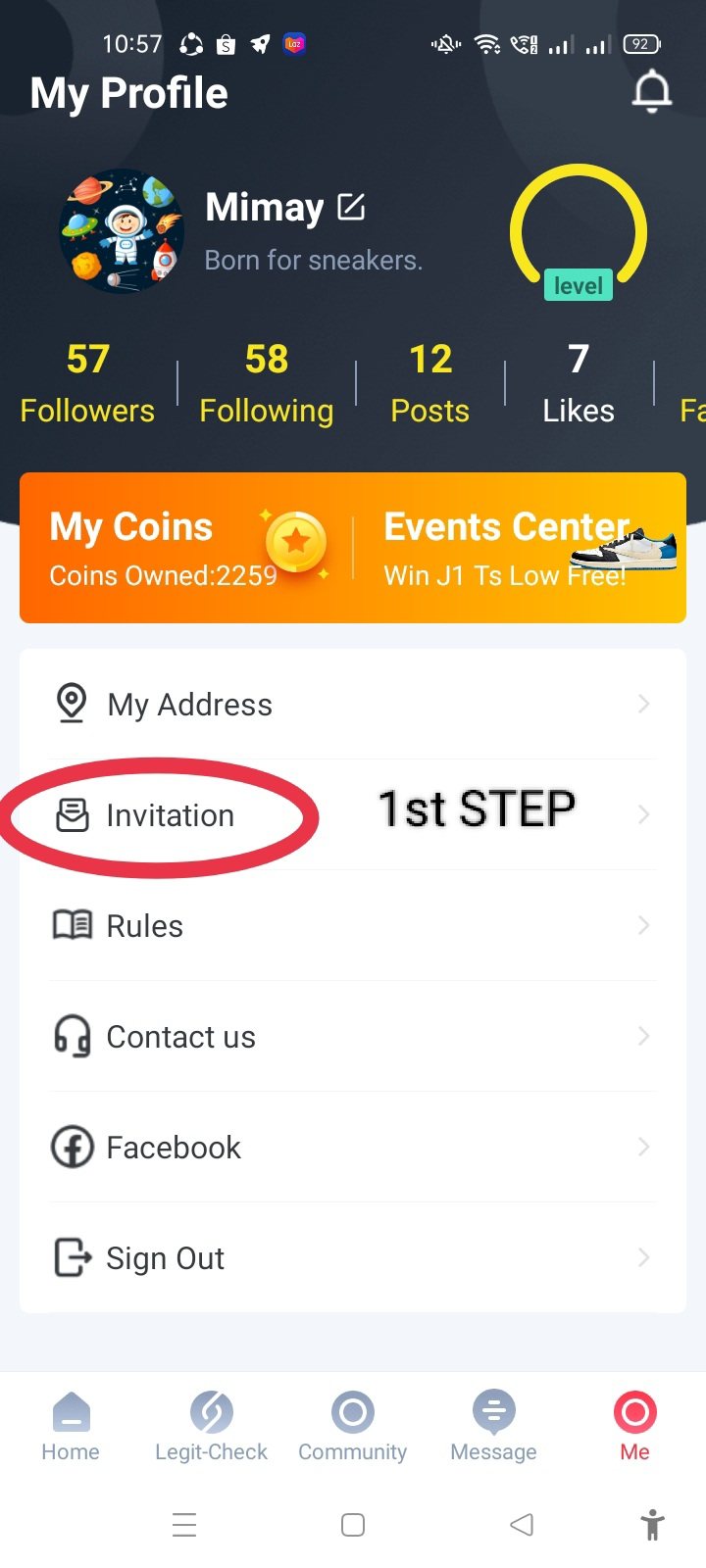View the 58 Following list
The width and height of the screenshot is (706, 1568).
266,383
